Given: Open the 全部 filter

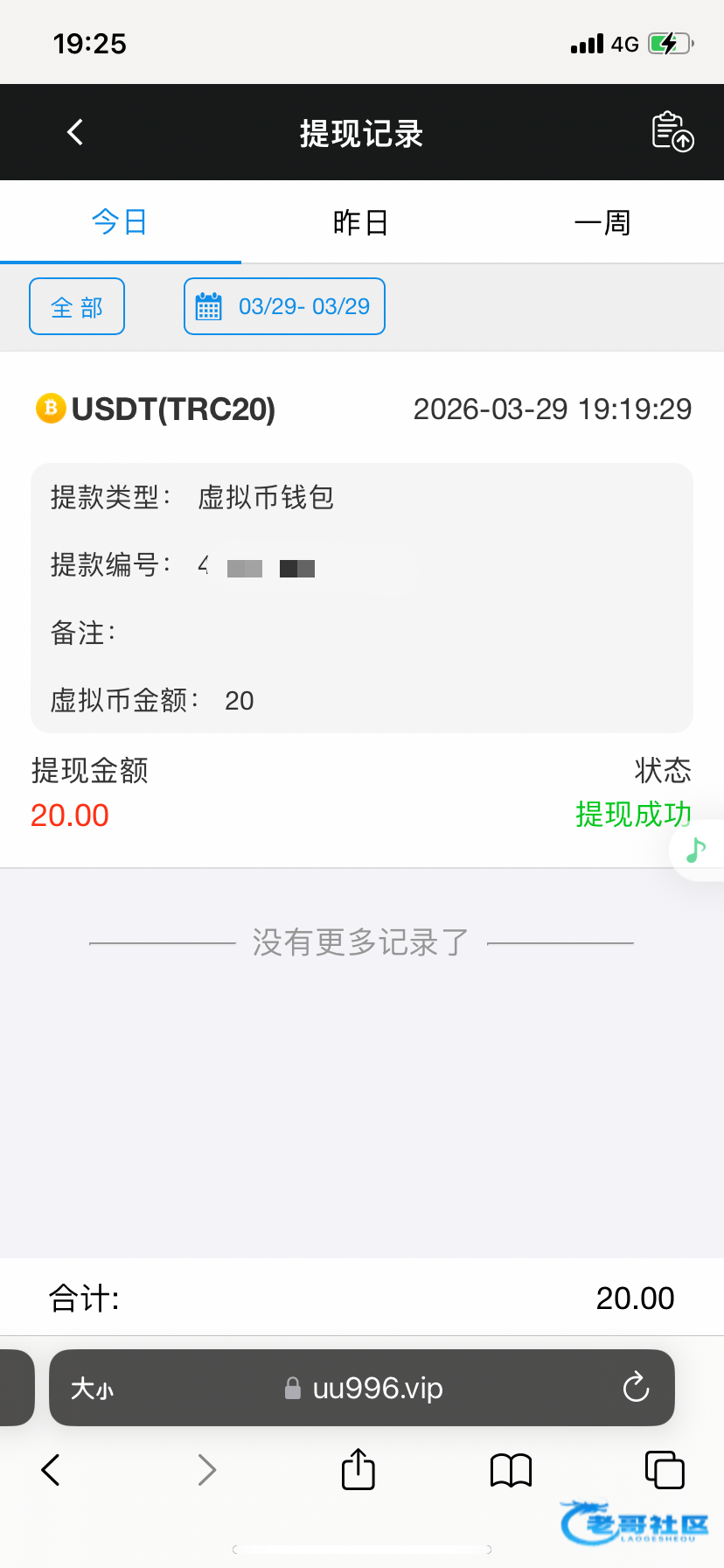Looking at the screenshot, I should [x=77, y=306].
